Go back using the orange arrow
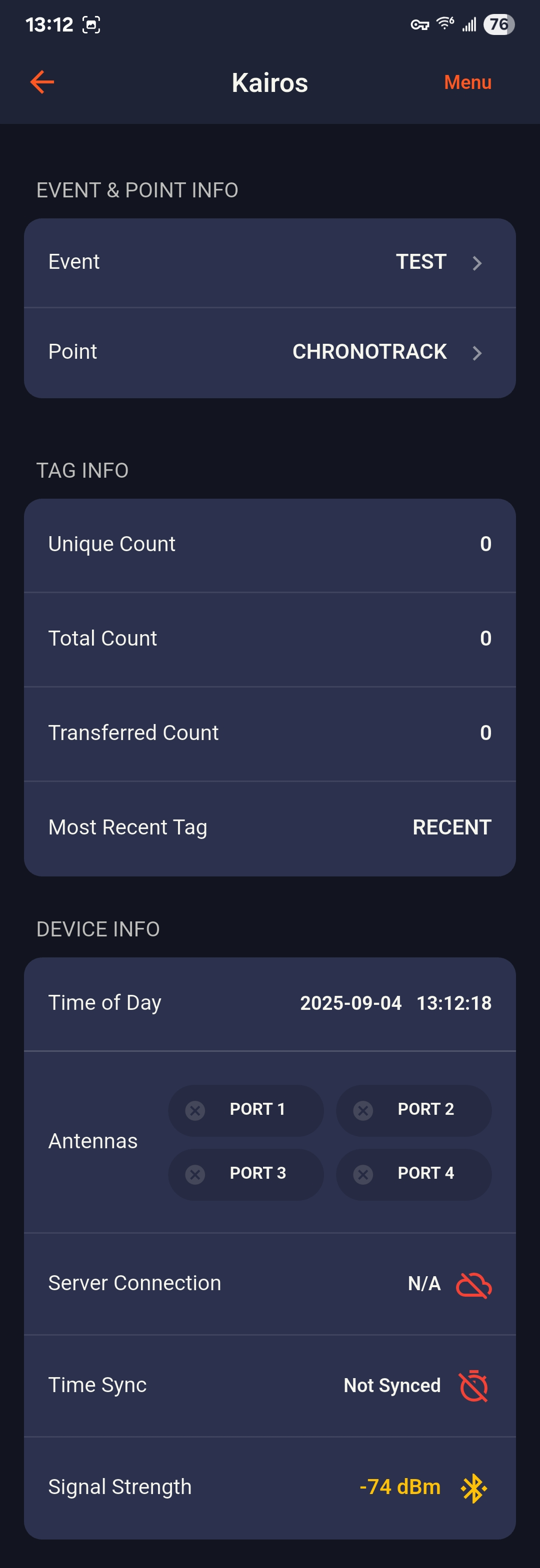Image resolution: width=540 pixels, height=1568 pixels. tap(42, 82)
